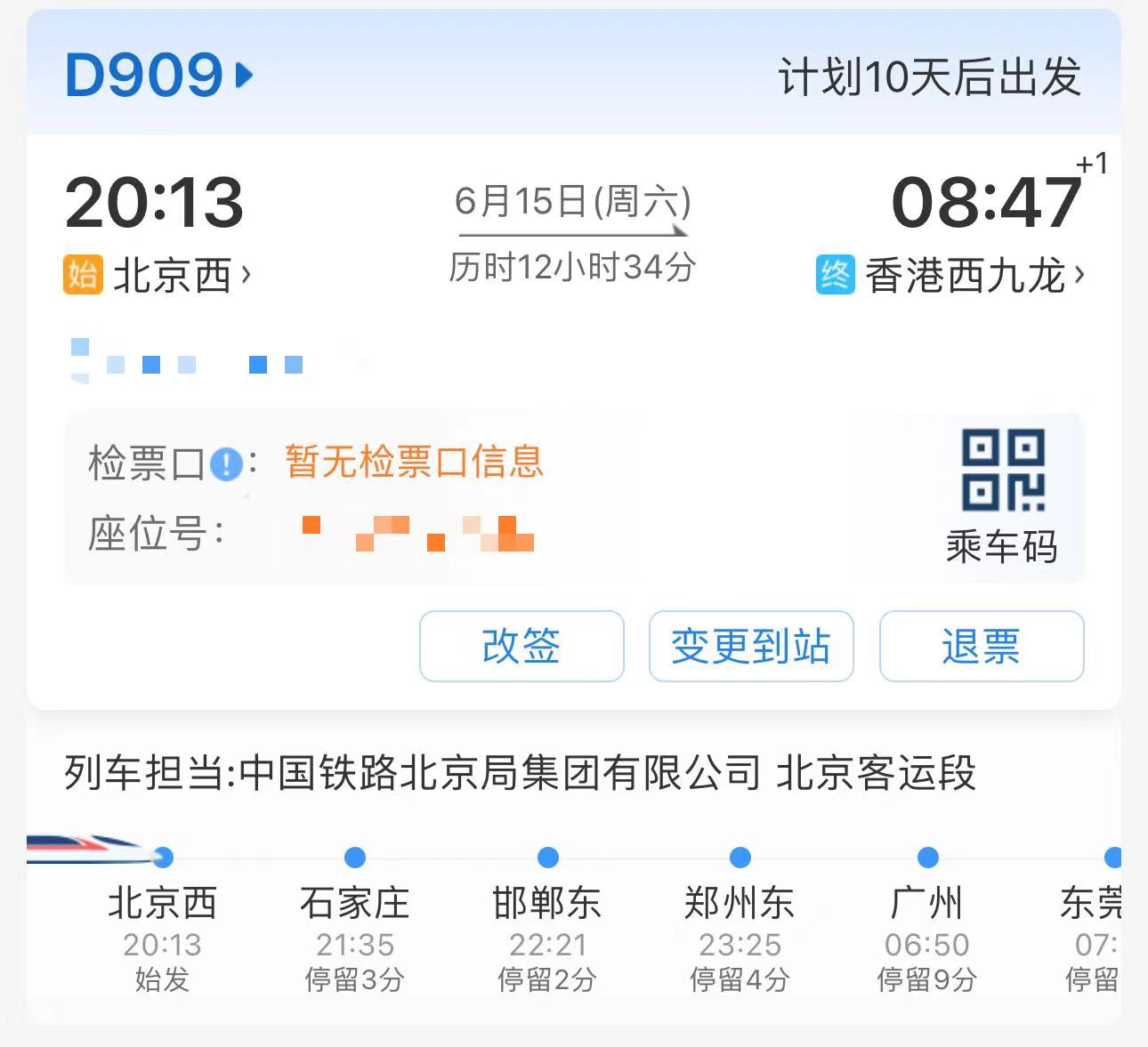Tap 退票 to refund ticket

click(x=981, y=647)
